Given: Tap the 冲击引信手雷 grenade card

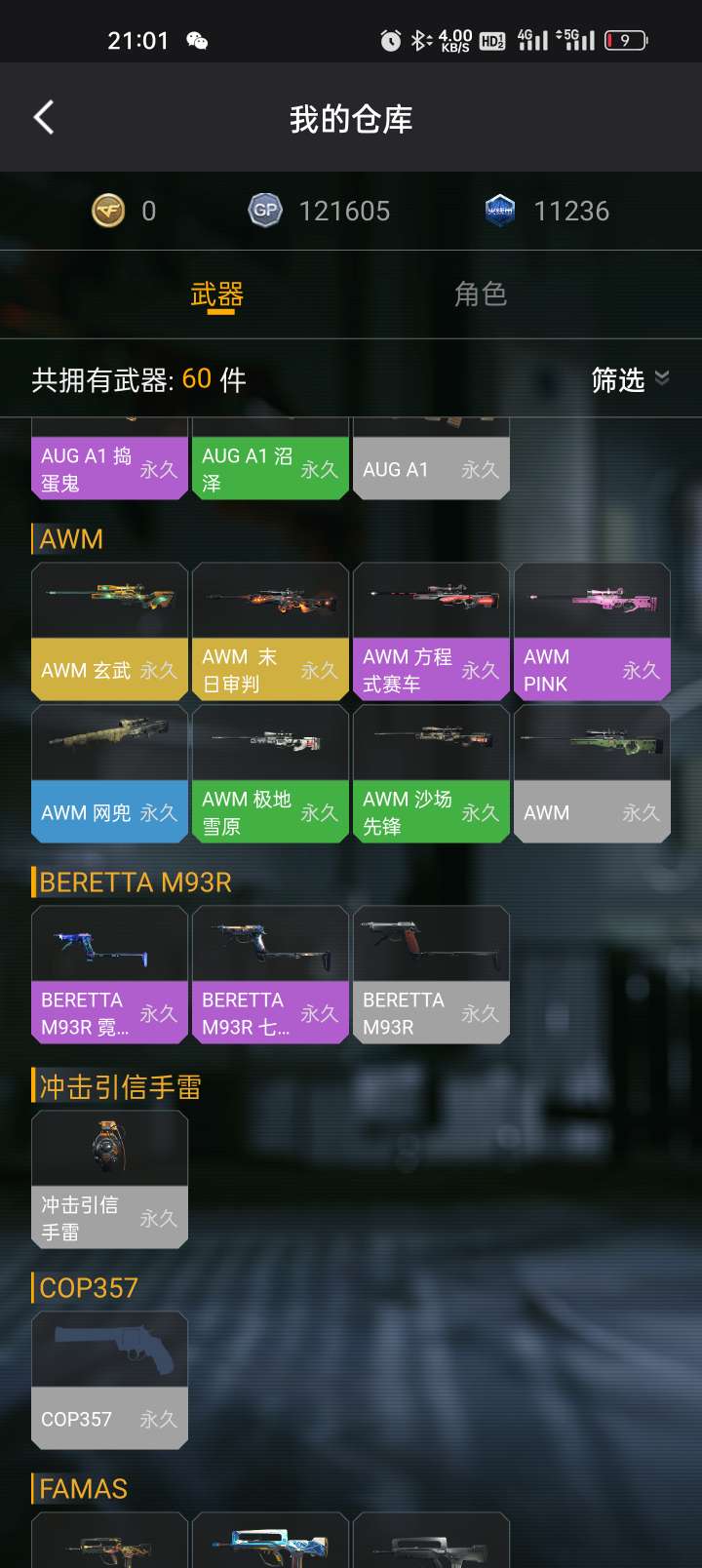Looking at the screenshot, I should [108, 1180].
